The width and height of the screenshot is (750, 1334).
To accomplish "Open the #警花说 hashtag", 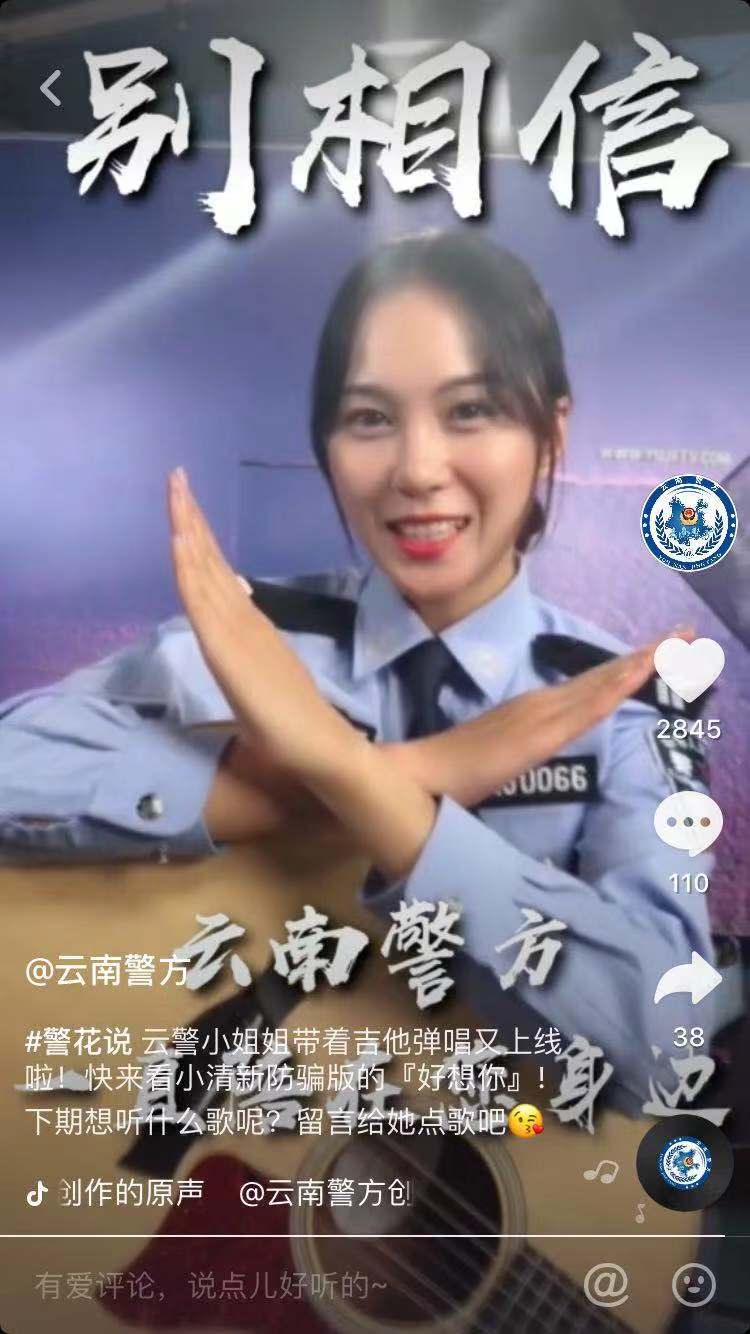I will pyautogui.click(x=78, y=1041).
